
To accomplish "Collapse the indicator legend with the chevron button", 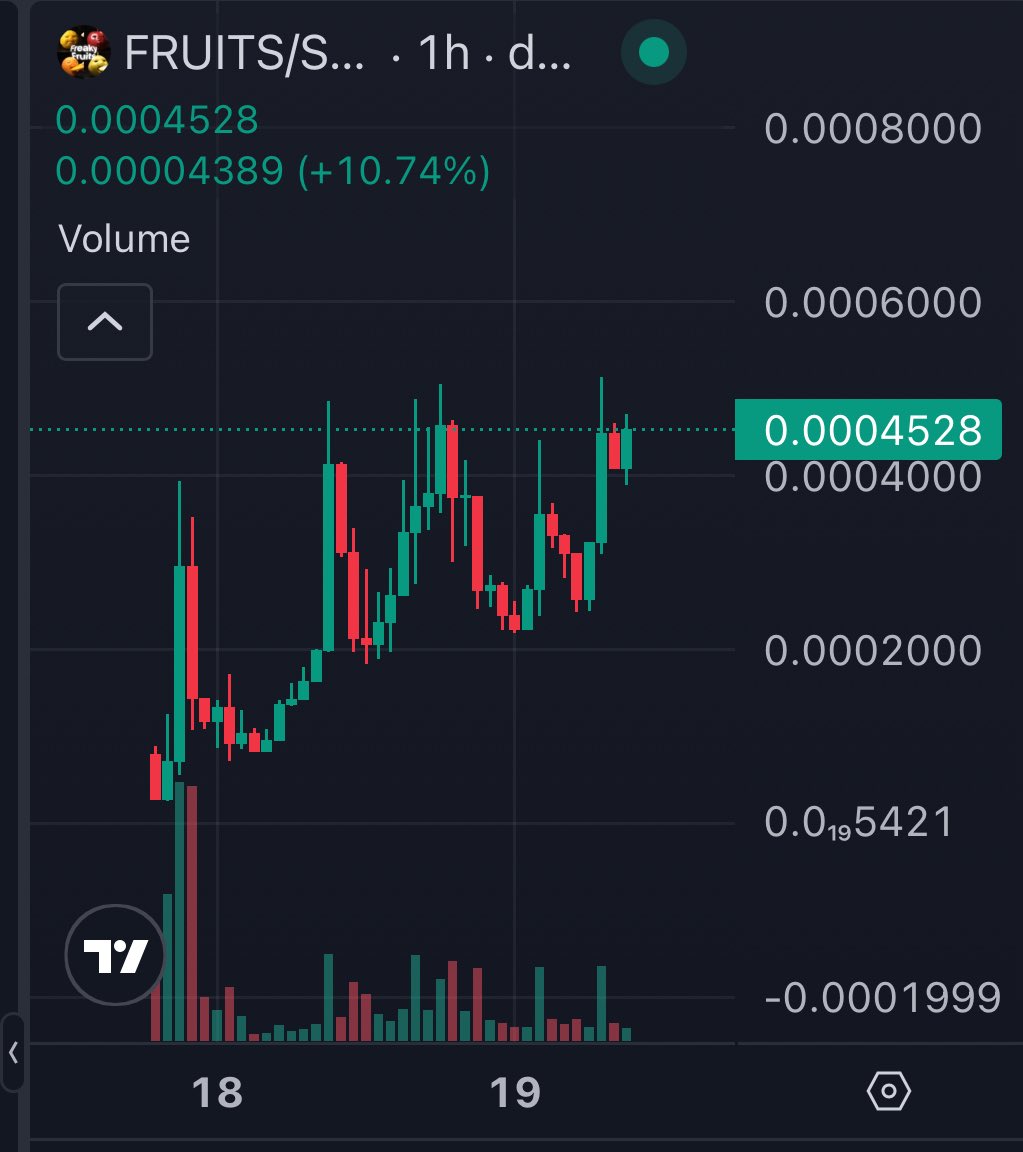I will [x=105, y=322].
